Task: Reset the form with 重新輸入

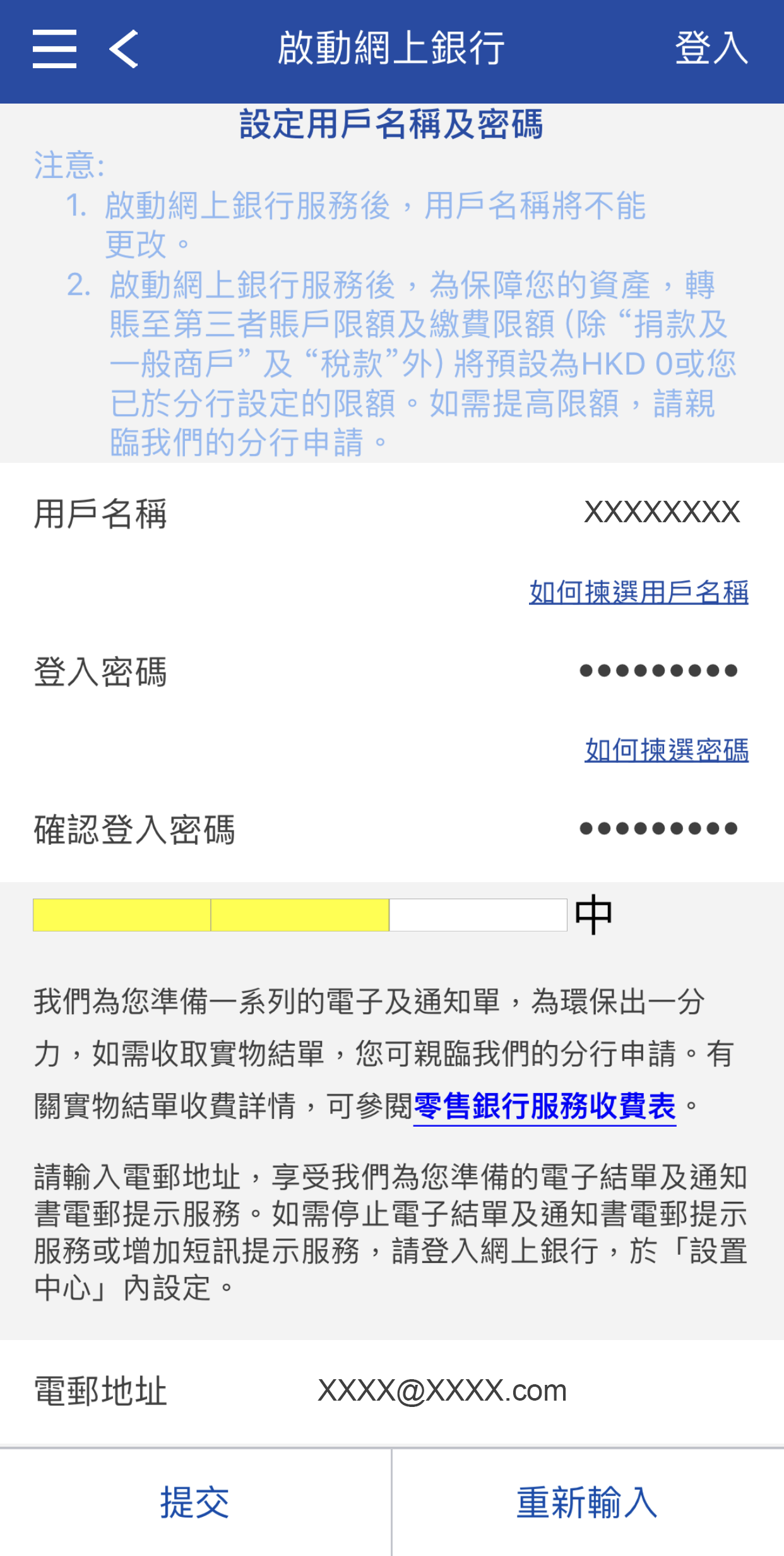Action: pyautogui.click(x=587, y=1502)
